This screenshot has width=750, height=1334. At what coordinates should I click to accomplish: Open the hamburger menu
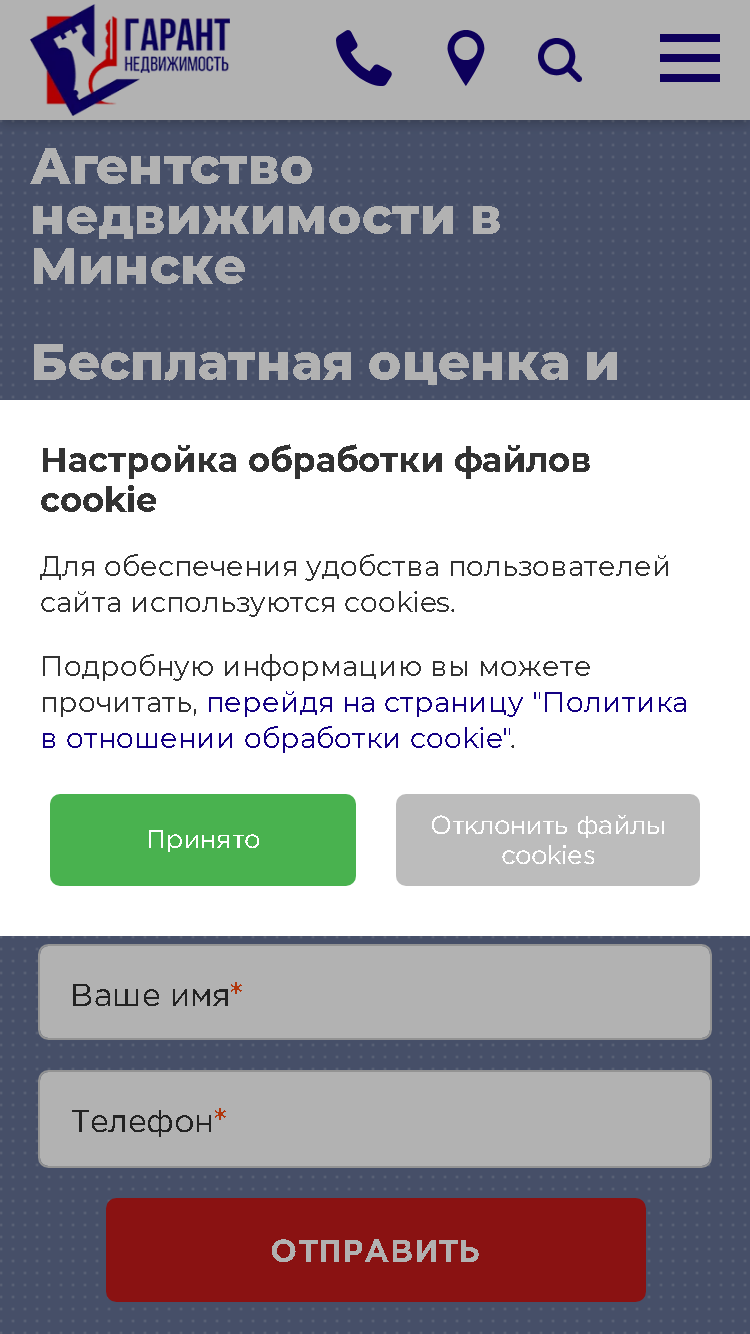(x=690, y=58)
